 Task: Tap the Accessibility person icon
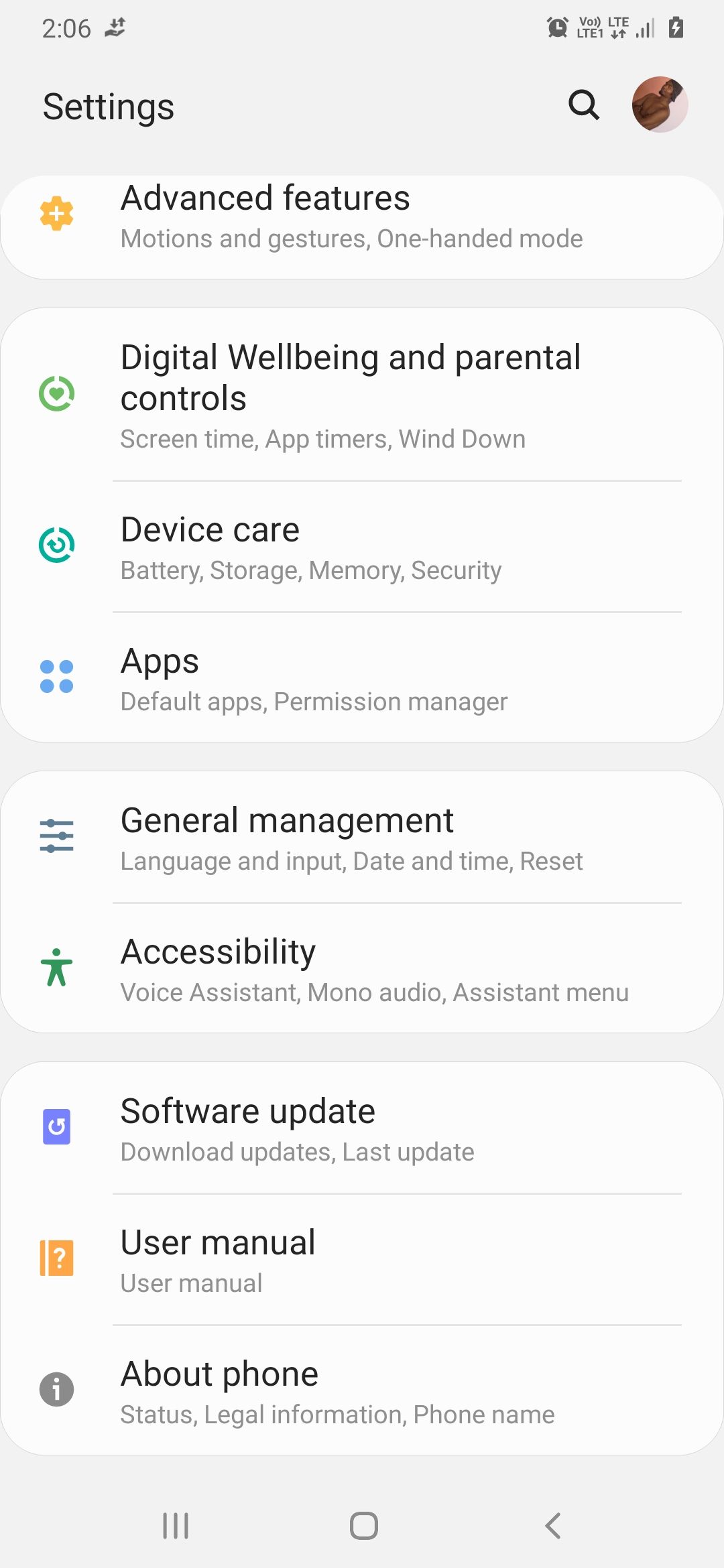coord(57,967)
